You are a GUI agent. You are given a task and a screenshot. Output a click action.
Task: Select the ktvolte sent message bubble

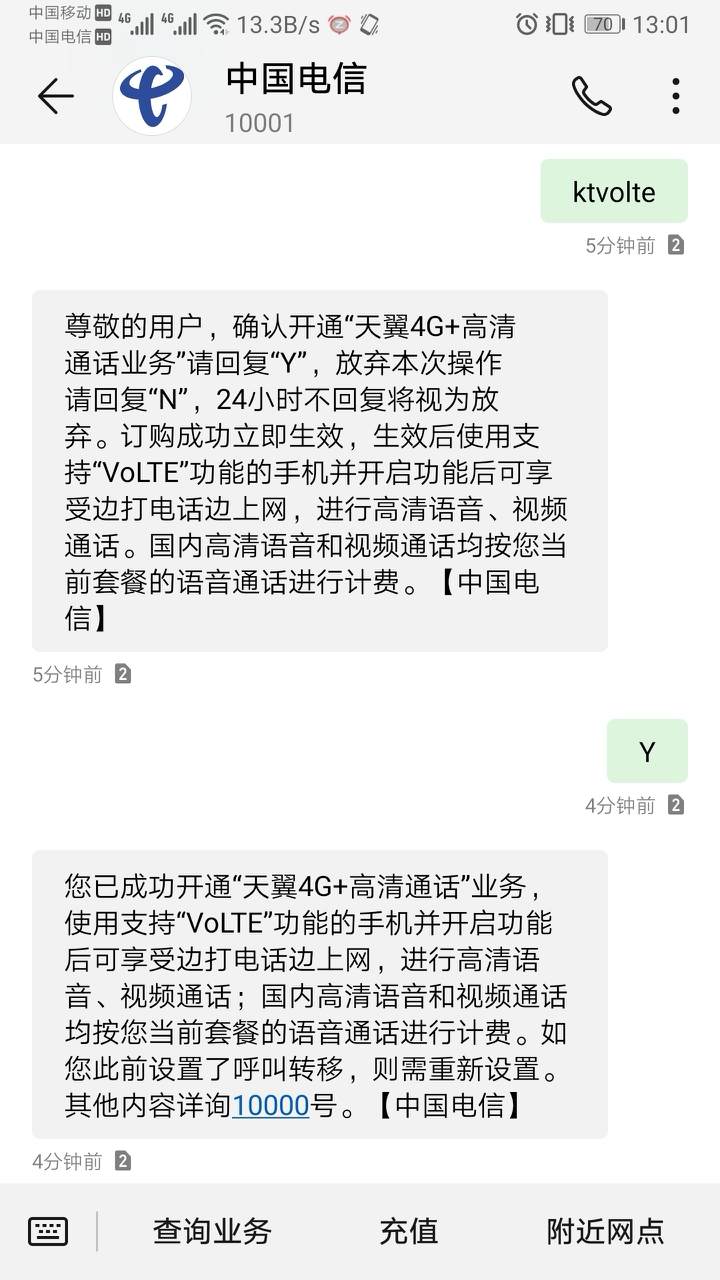pos(614,191)
